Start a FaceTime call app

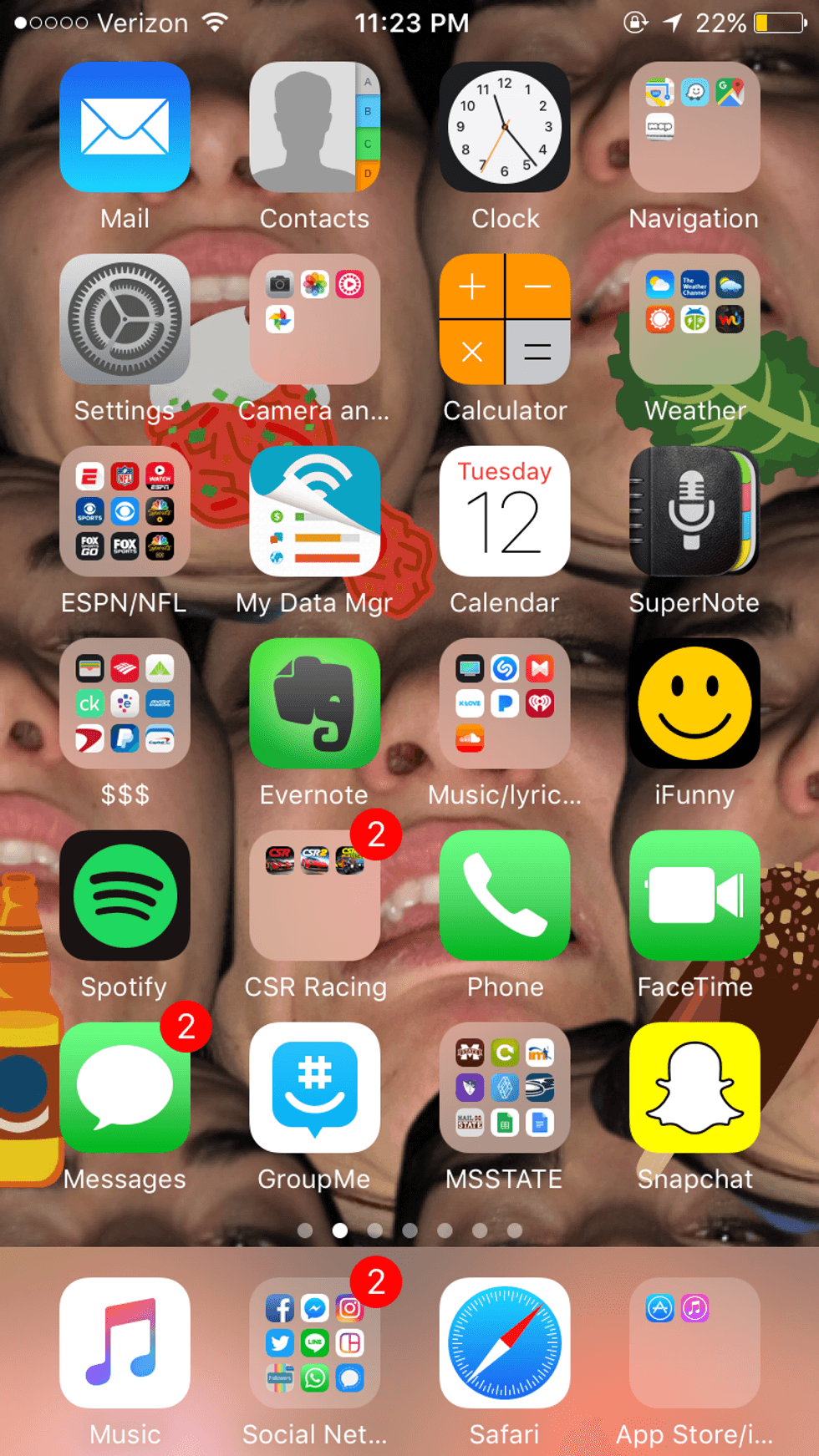pos(694,895)
